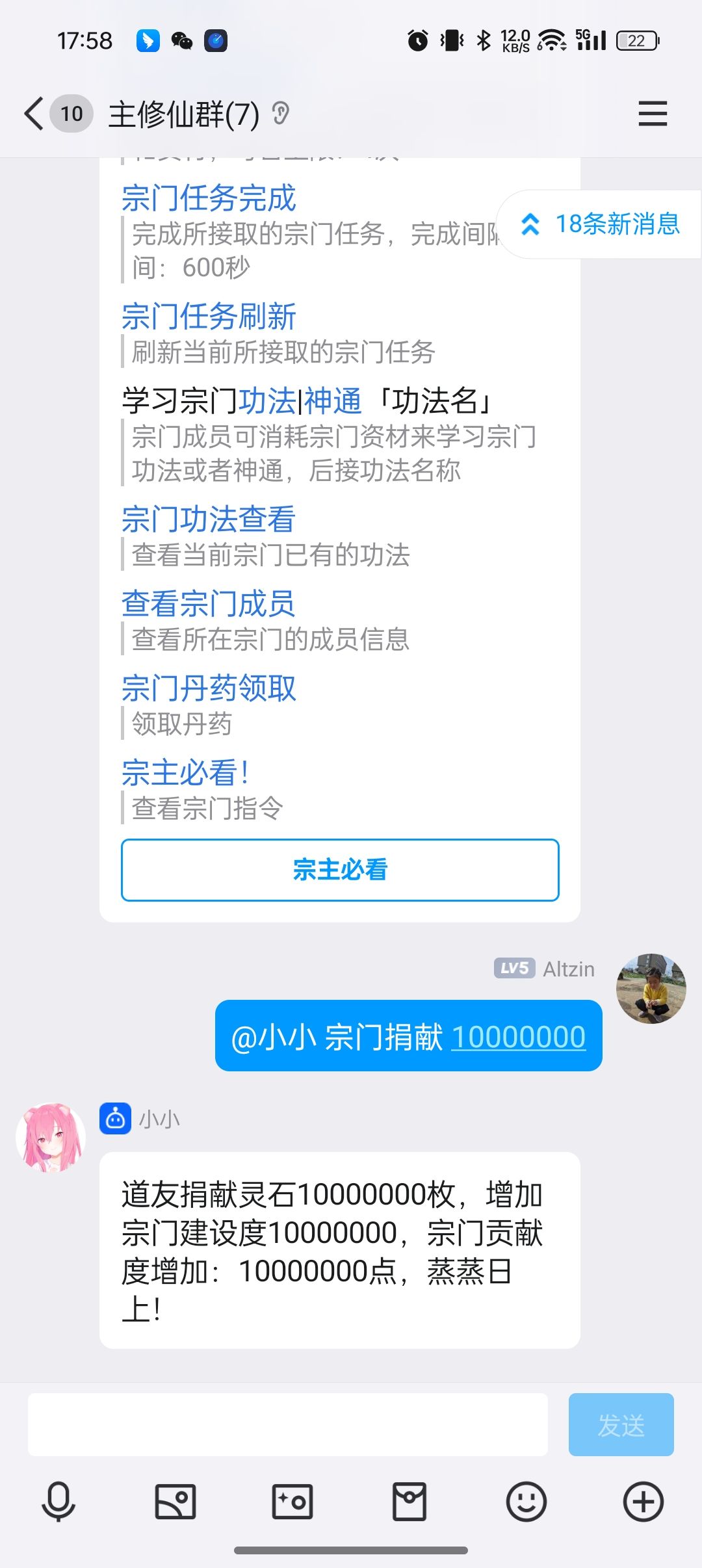Focus the message input field
This screenshot has height=1568, width=702.
point(287,1425)
